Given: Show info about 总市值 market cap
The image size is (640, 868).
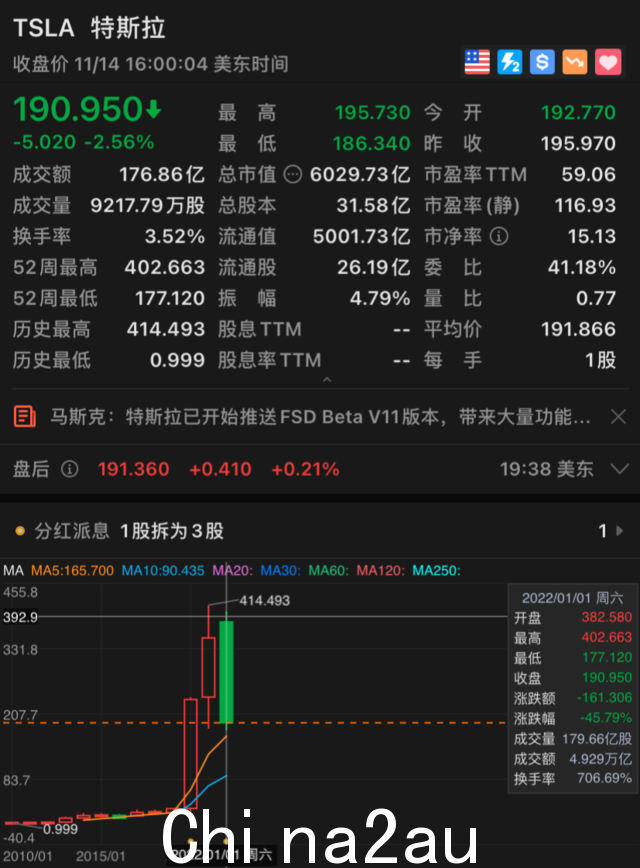Looking at the screenshot, I should coord(292,175).
